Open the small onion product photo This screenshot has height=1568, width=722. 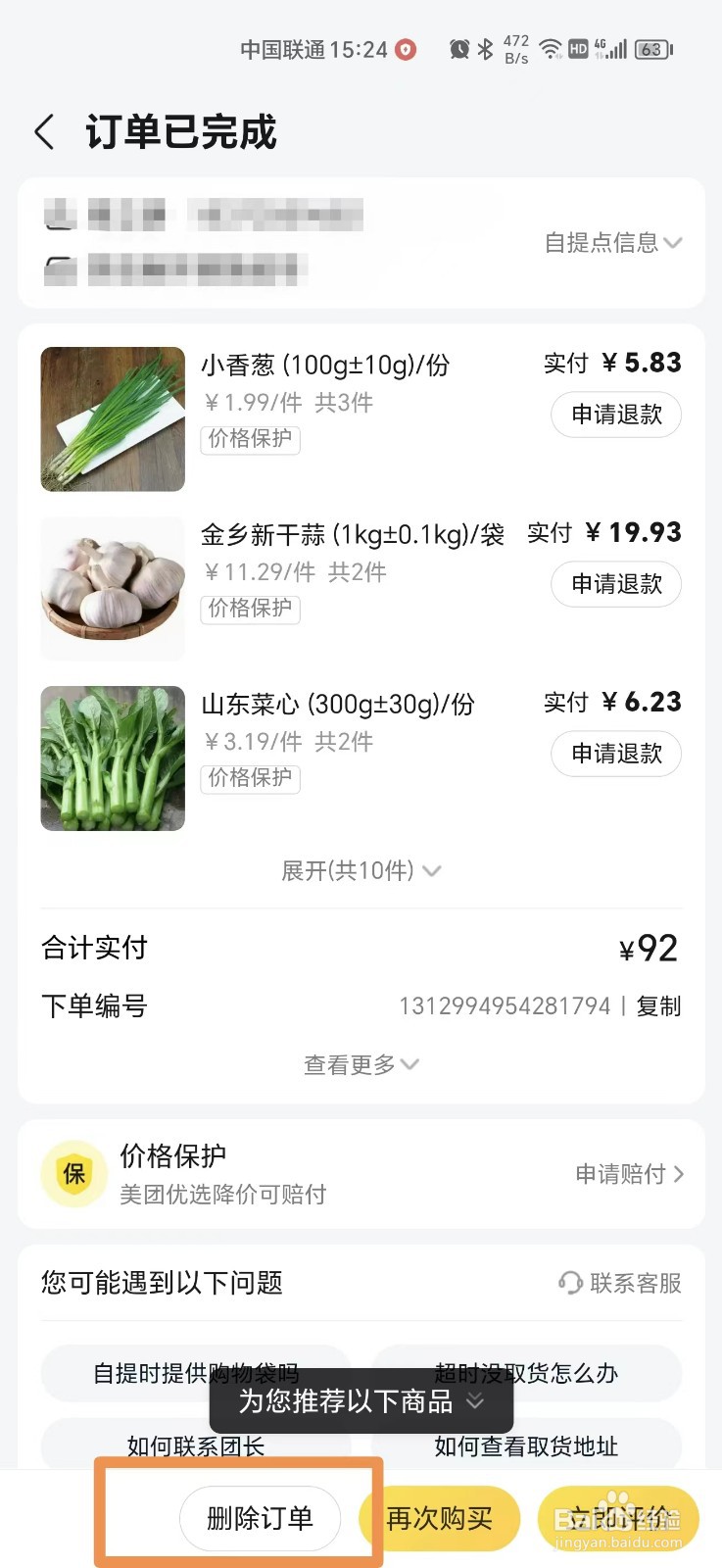[x=112, y=418]
